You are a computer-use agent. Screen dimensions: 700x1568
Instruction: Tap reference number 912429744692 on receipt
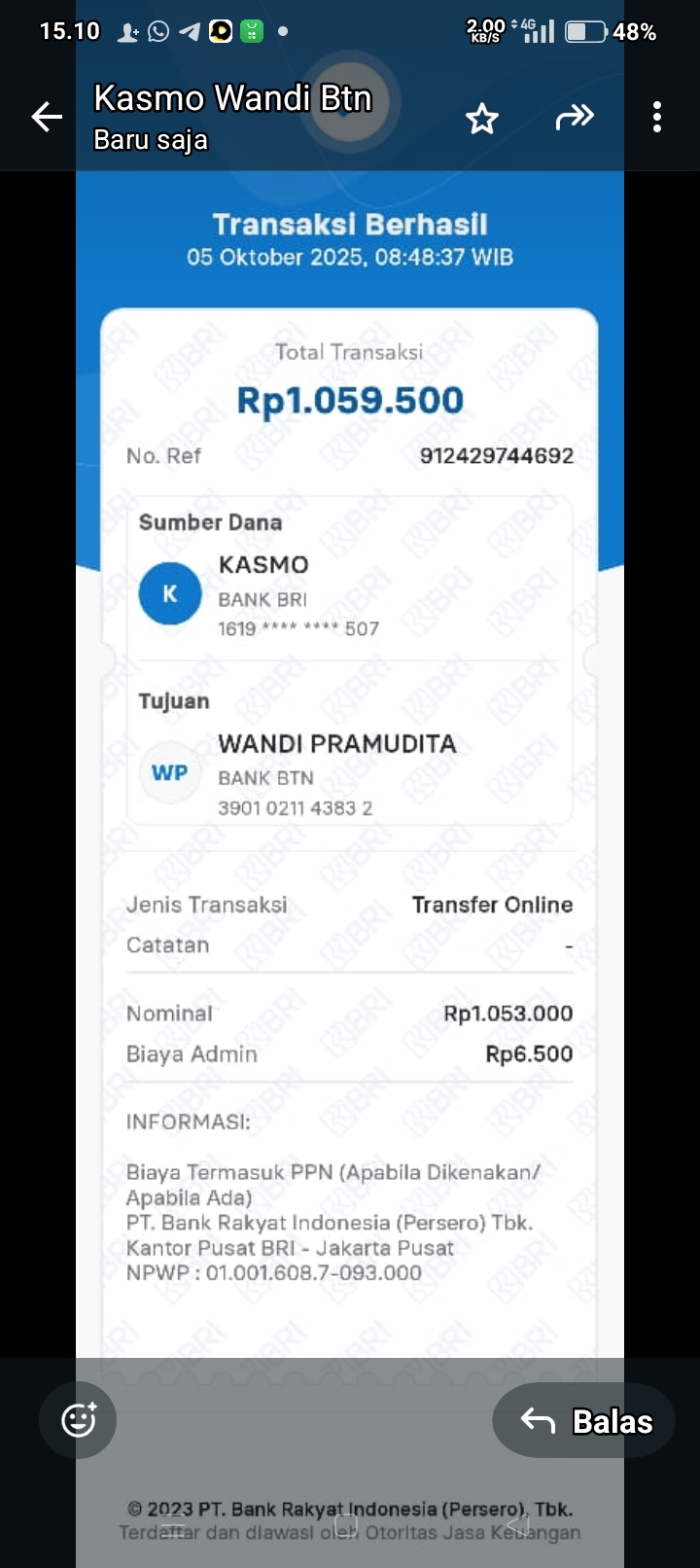pos(498,455)
